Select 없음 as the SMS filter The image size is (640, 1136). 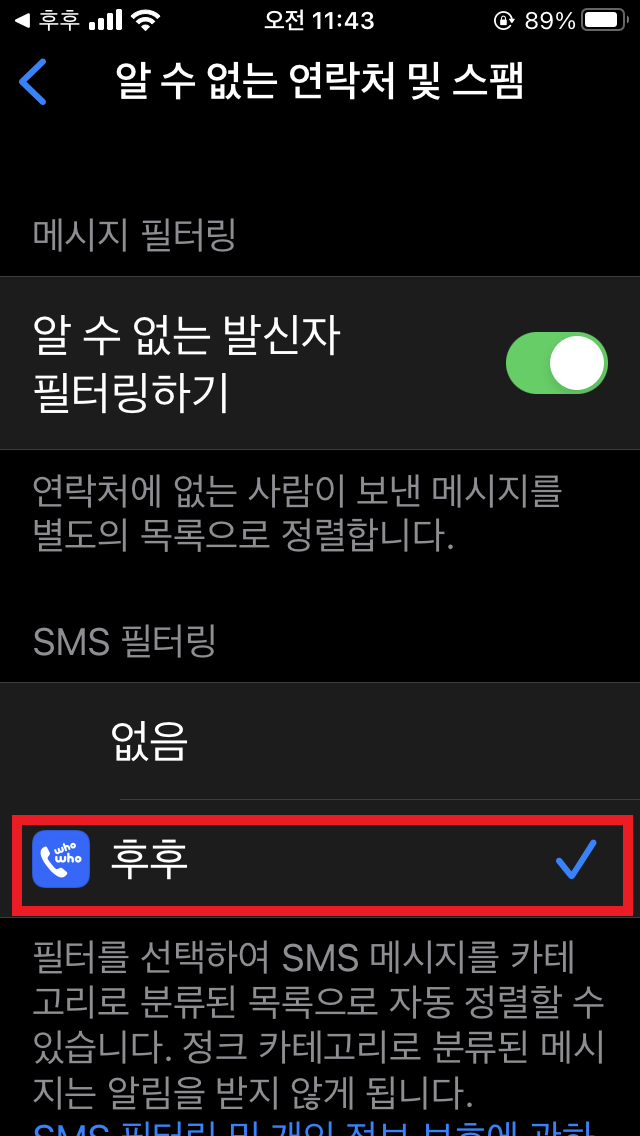[x=320, y=740]
